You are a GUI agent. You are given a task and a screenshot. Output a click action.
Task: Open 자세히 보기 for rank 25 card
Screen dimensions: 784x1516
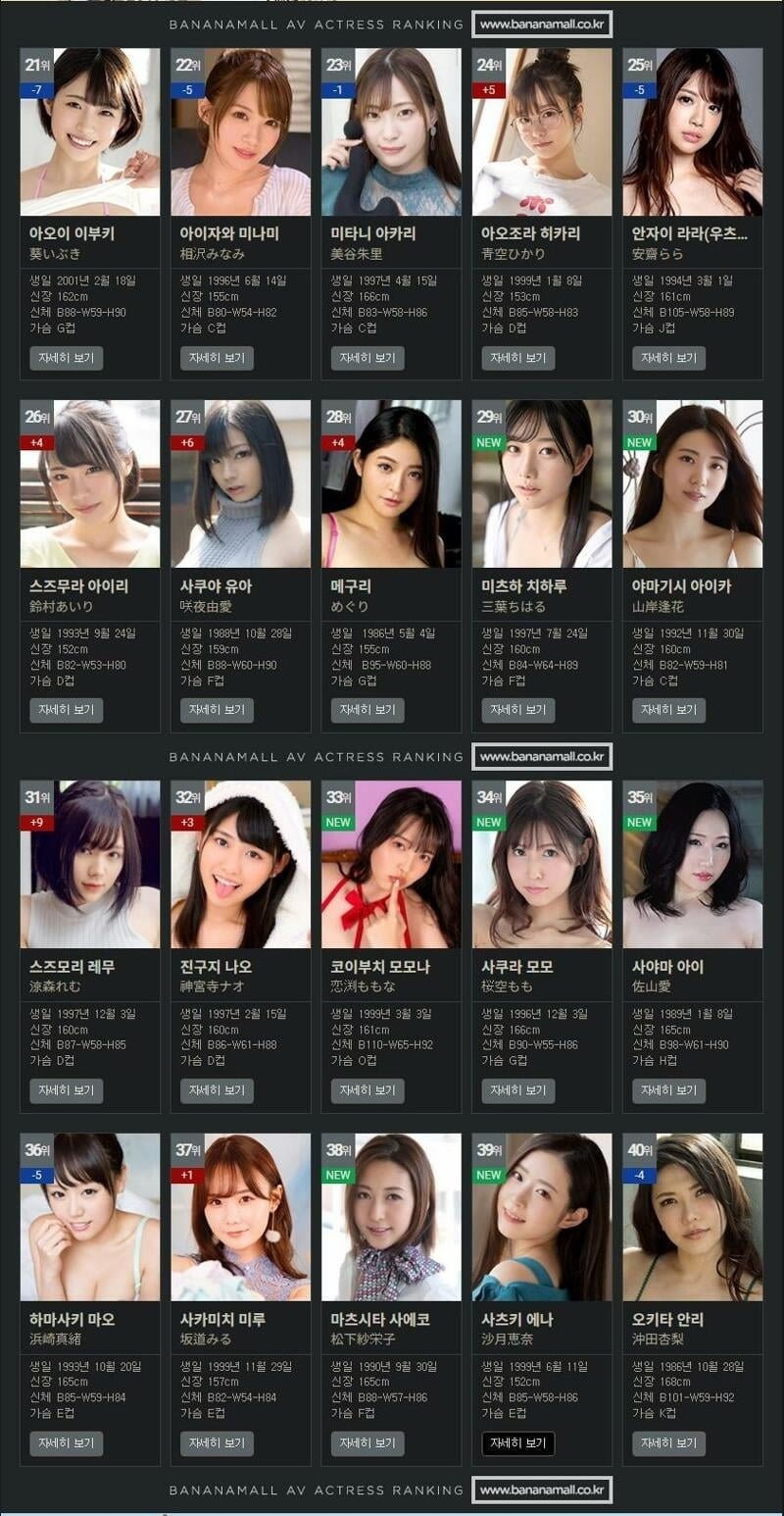[668, 358]
